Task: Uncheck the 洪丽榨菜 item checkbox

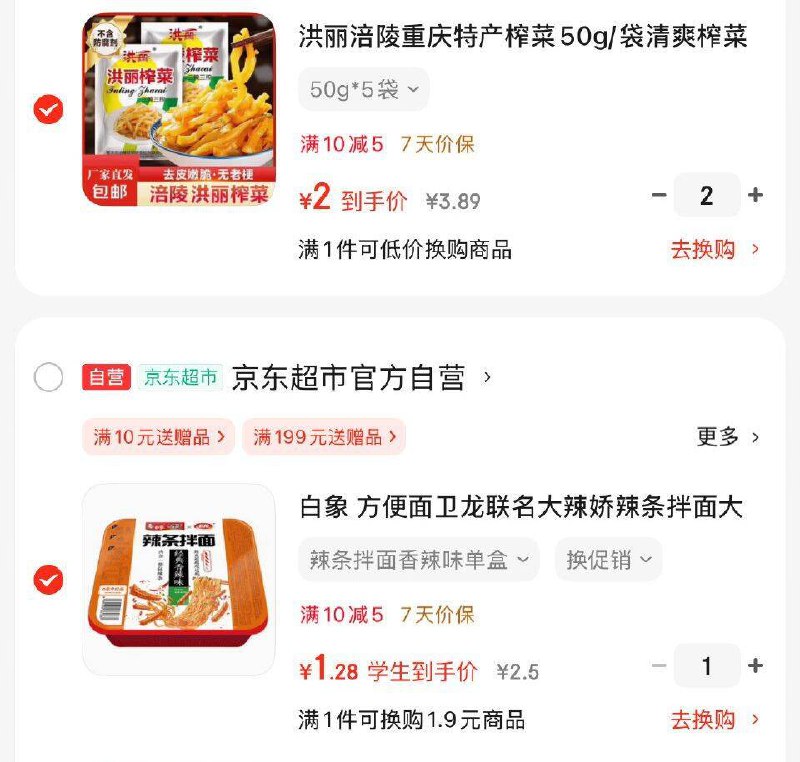Action: coord(48,110)
